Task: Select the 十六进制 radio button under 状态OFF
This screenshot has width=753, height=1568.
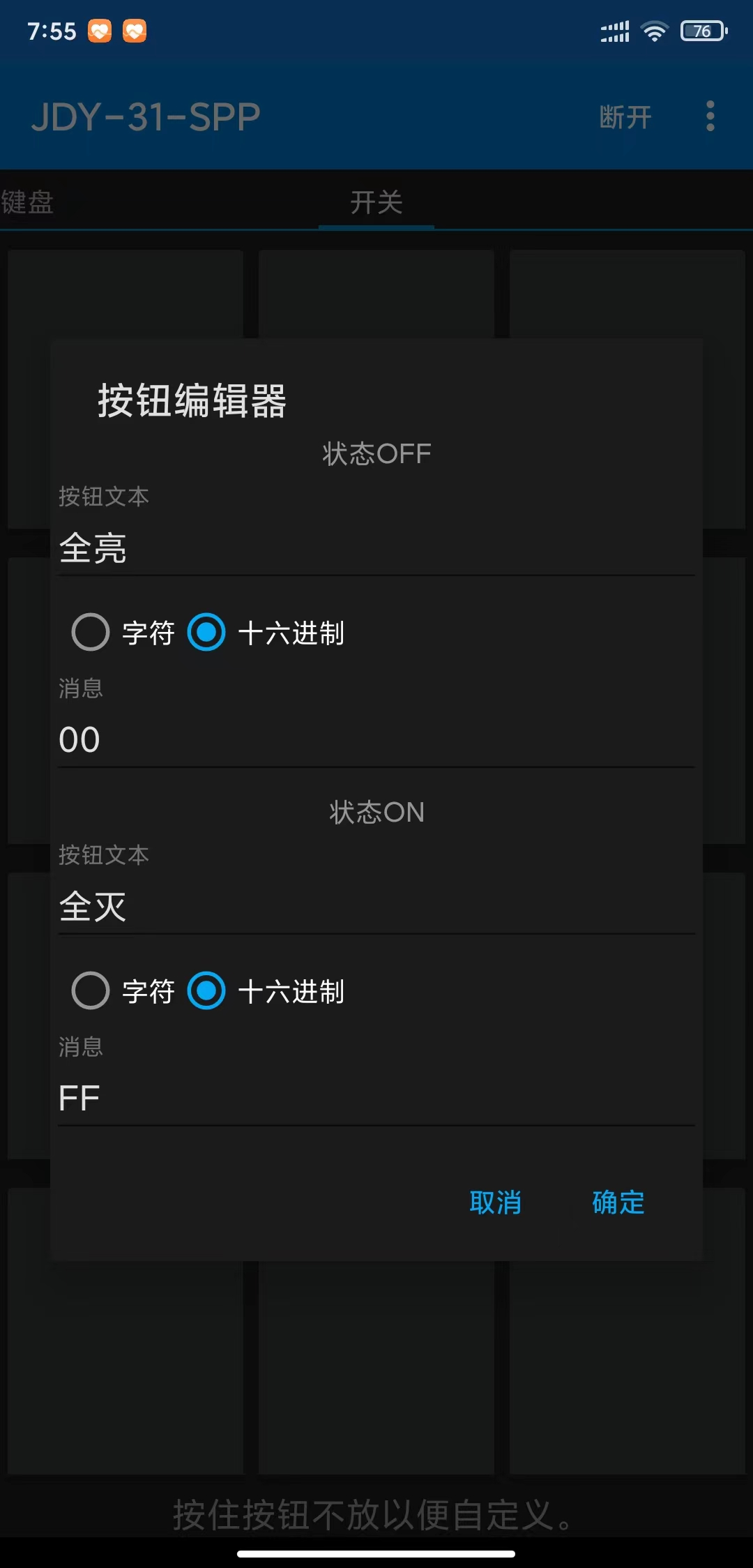Action: coord(206,633)
